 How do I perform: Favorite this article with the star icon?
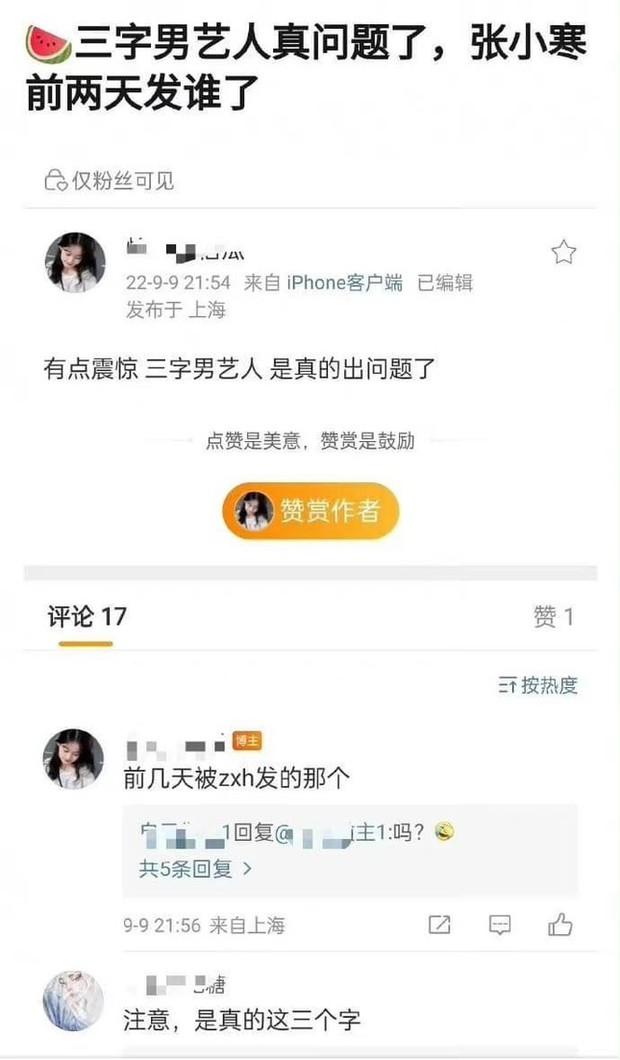point(563,252)
